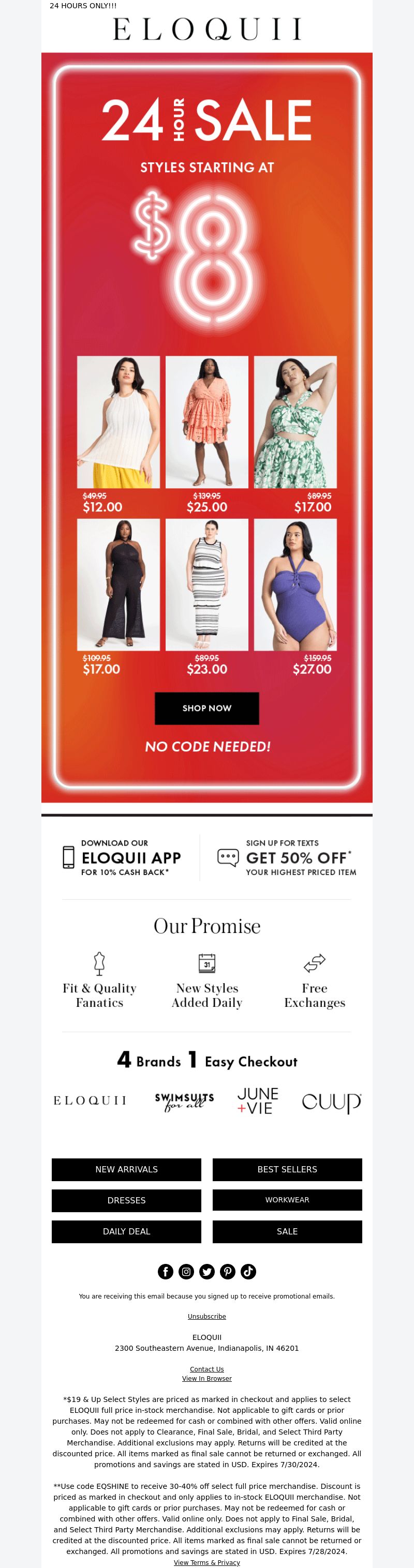Image resolution: width=414 pixels, height=1568 pixels.
Task: Browse the DRESSES category
Action: point(126,1200)
